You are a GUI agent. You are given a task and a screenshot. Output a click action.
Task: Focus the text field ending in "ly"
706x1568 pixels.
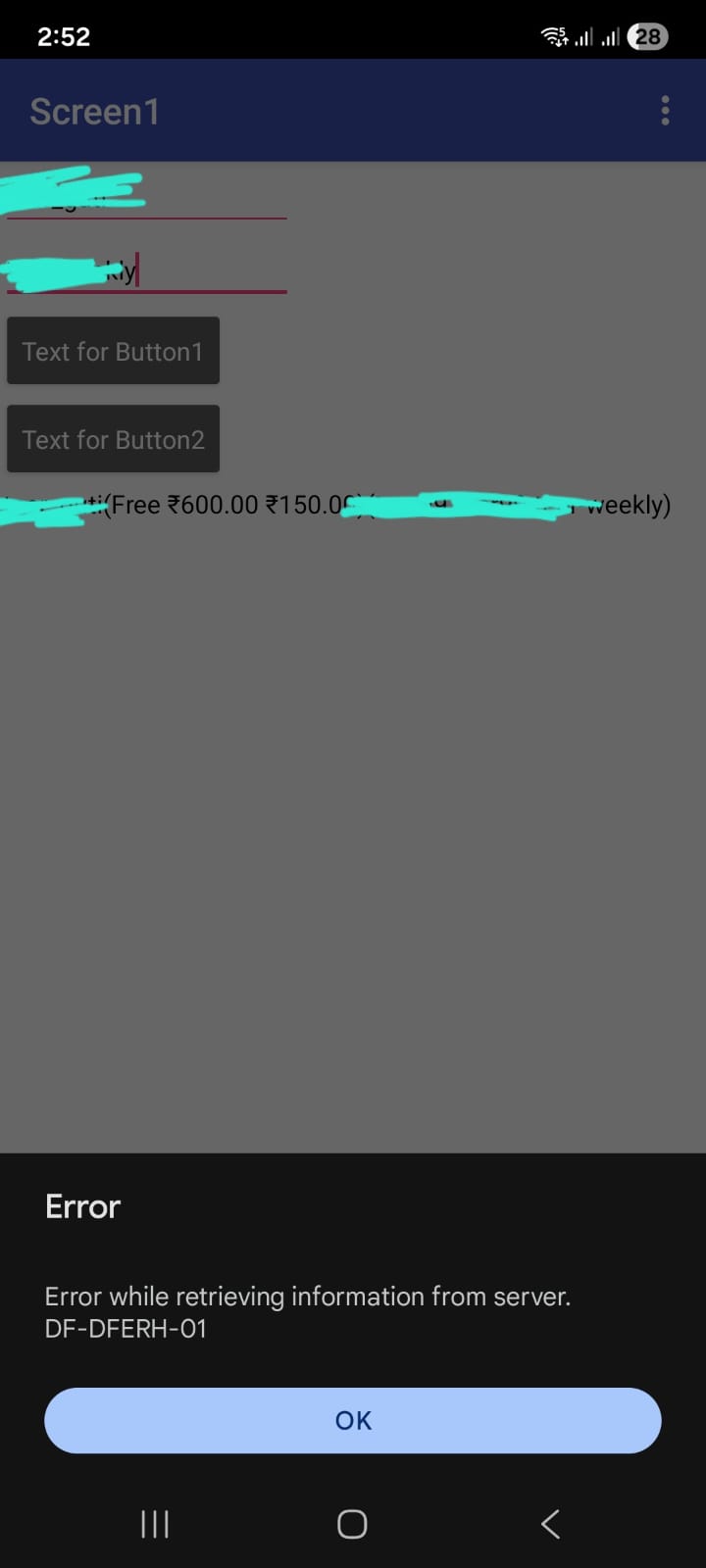(147, 271)
